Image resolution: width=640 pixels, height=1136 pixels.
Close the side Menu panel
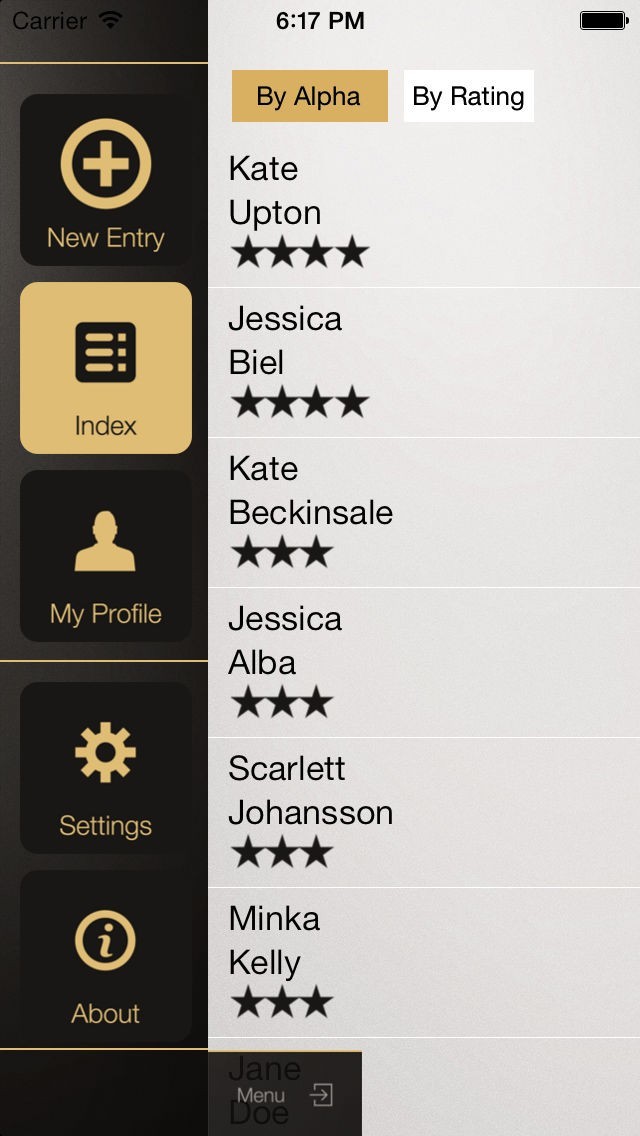[284, 1095]
